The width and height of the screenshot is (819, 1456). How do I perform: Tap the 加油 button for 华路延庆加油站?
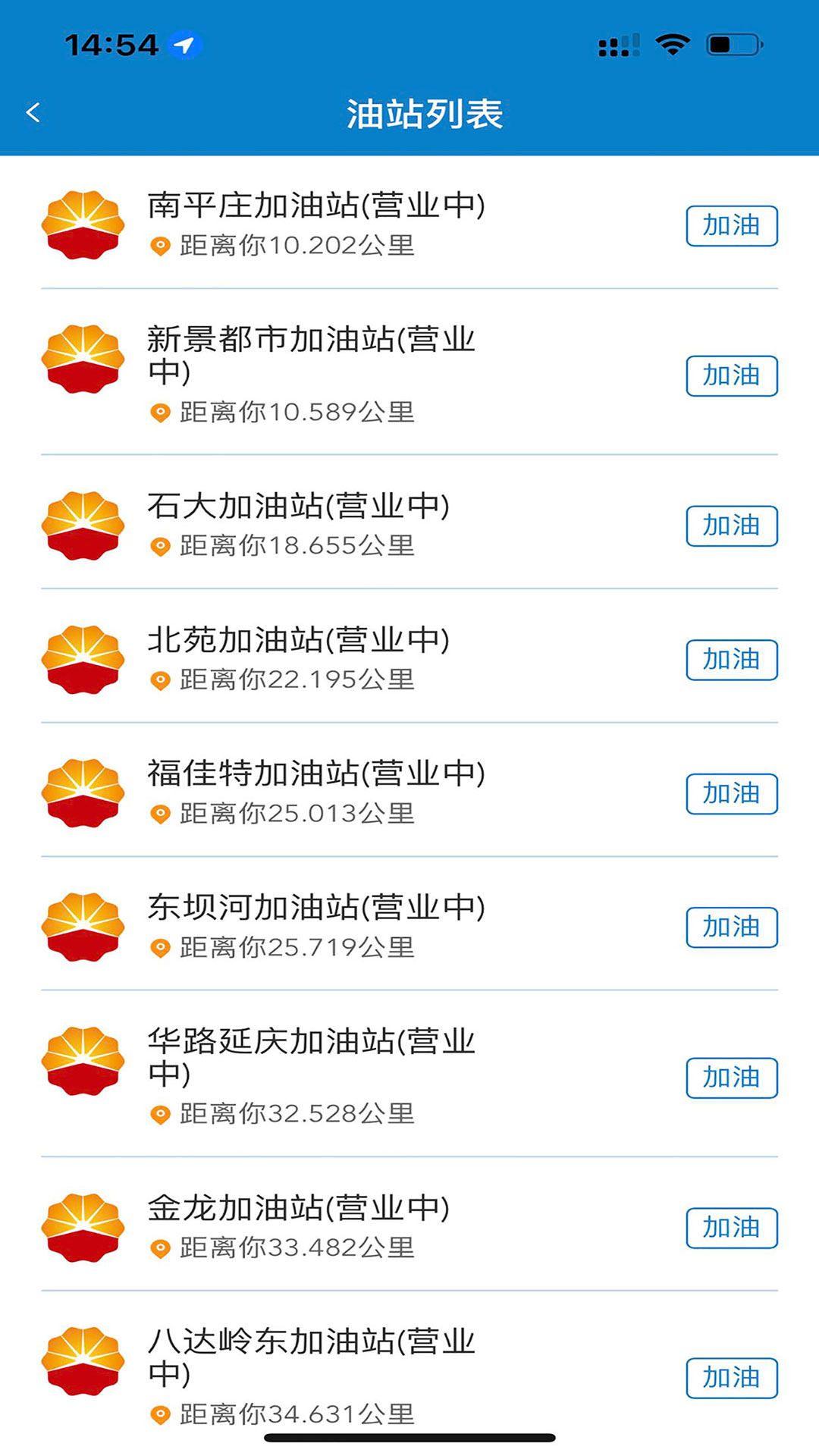[731, 1078]
